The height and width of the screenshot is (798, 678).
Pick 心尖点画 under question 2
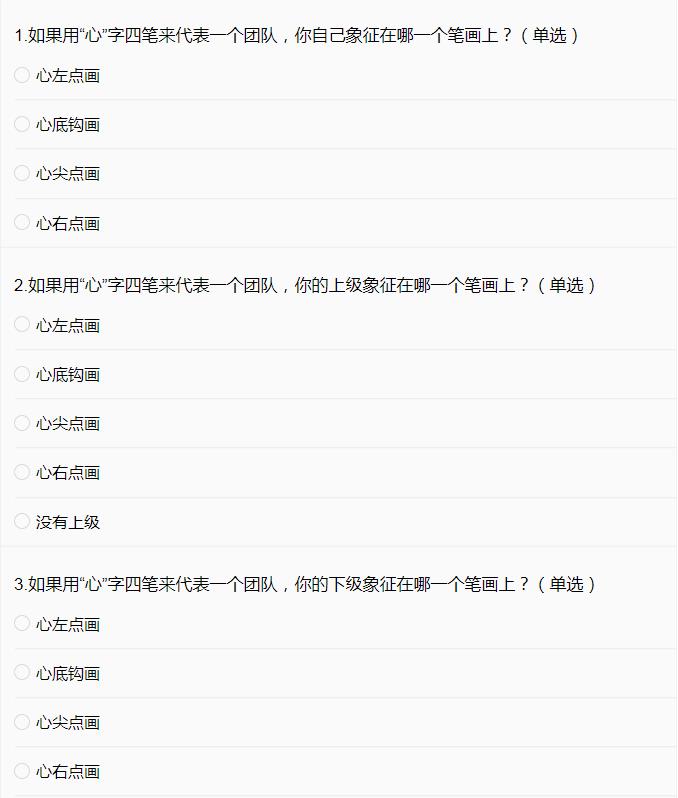click(22, 423)
